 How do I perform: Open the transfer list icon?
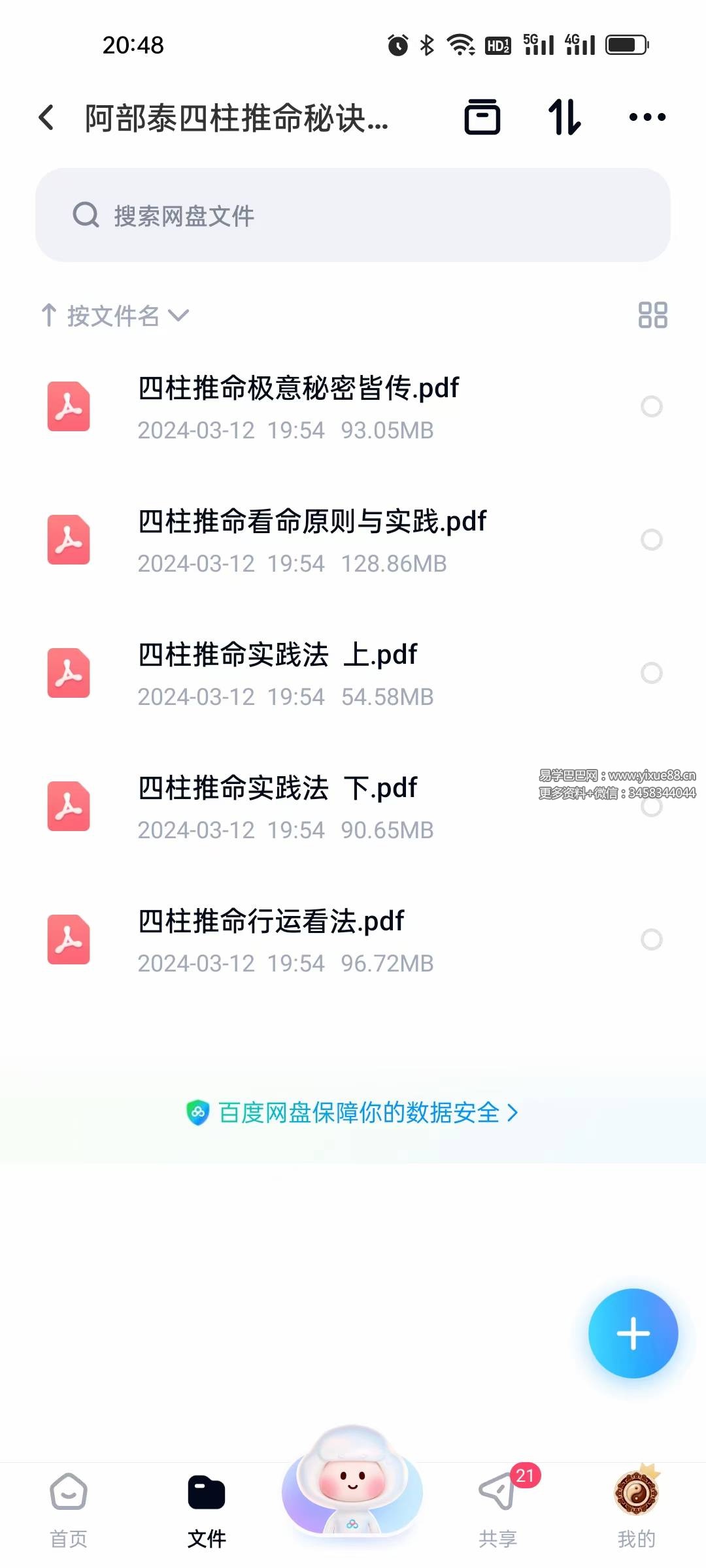tap(482, 118)
